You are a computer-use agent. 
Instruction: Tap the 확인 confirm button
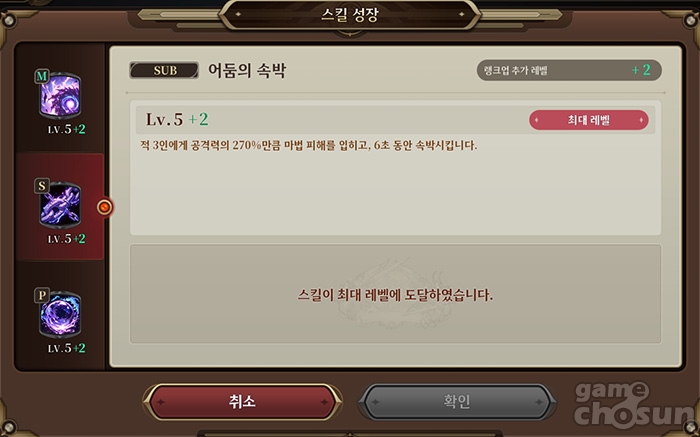point(456,403)
